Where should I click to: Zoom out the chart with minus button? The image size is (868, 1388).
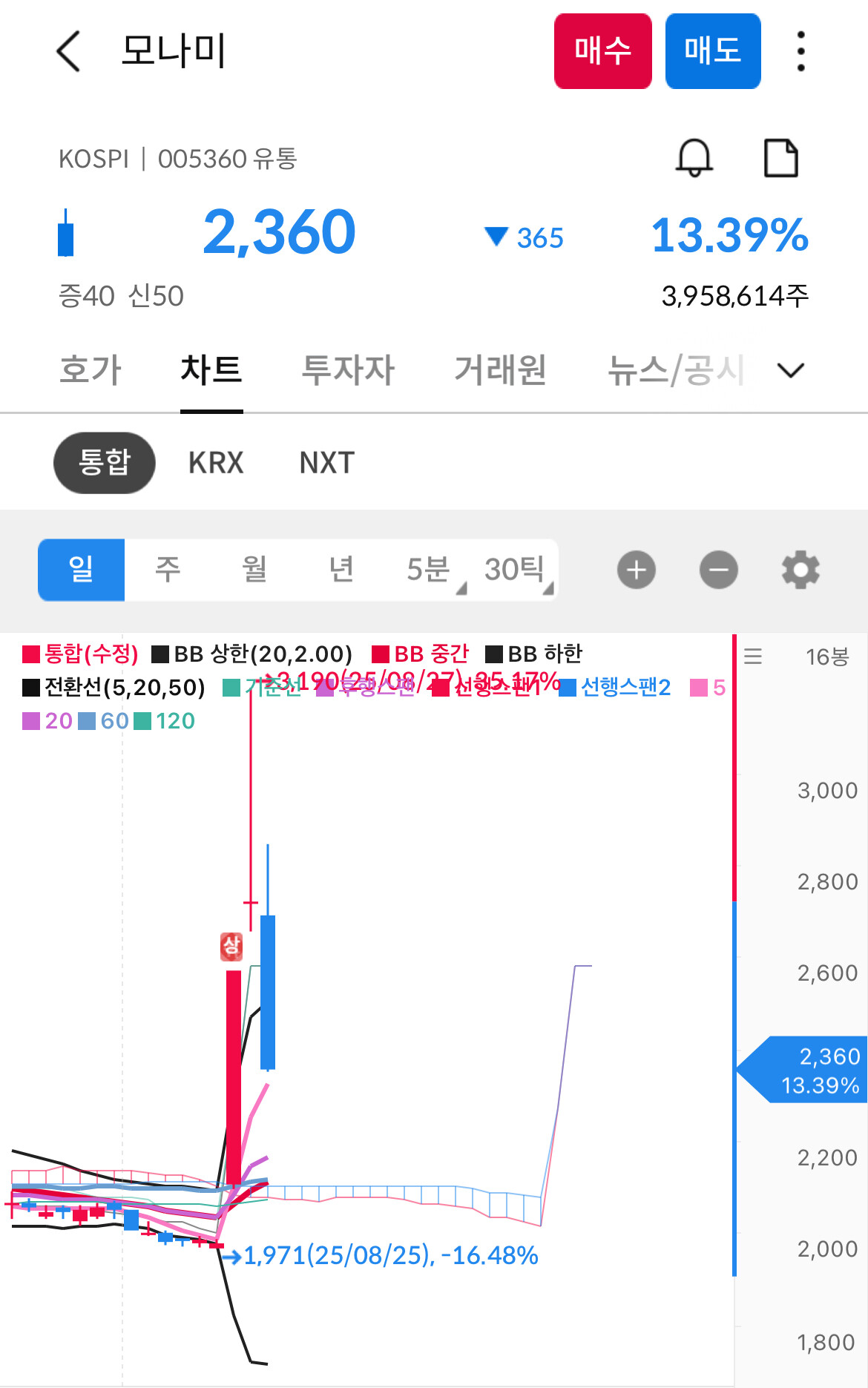click(719, 570)
